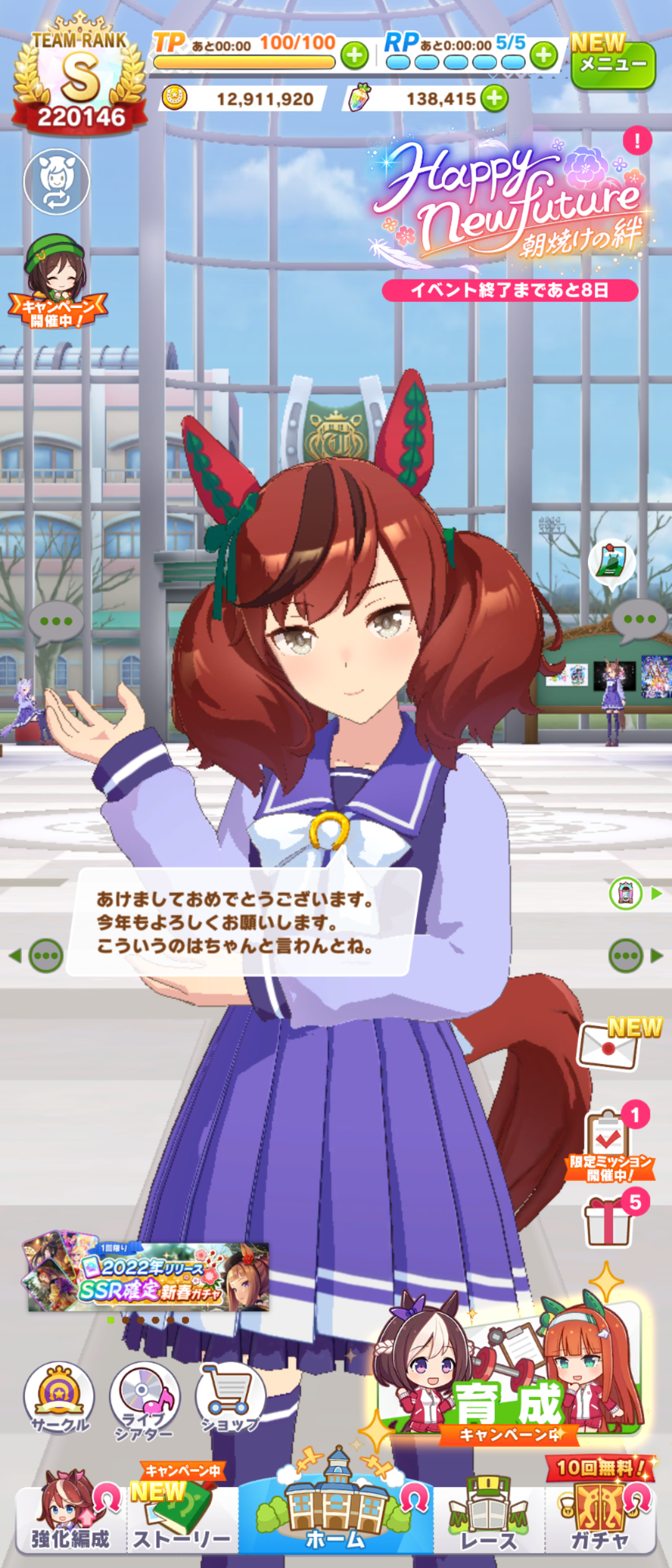Start 育成 training mode
The image size is (672, 1568).
point(510,1375)
